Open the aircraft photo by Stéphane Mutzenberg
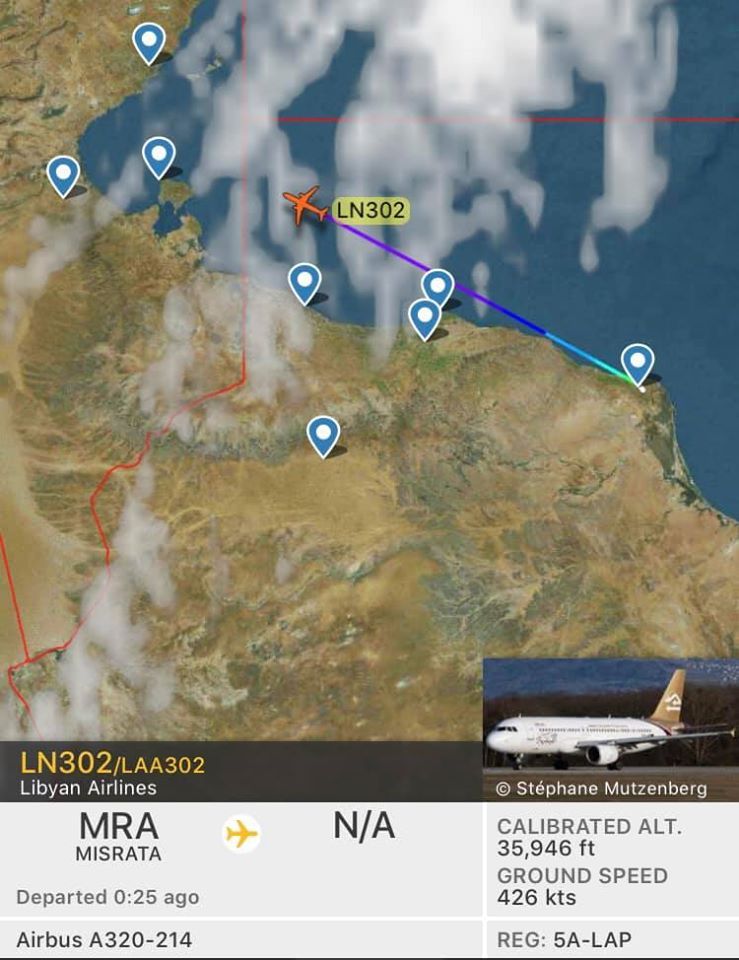 [610, 728]
